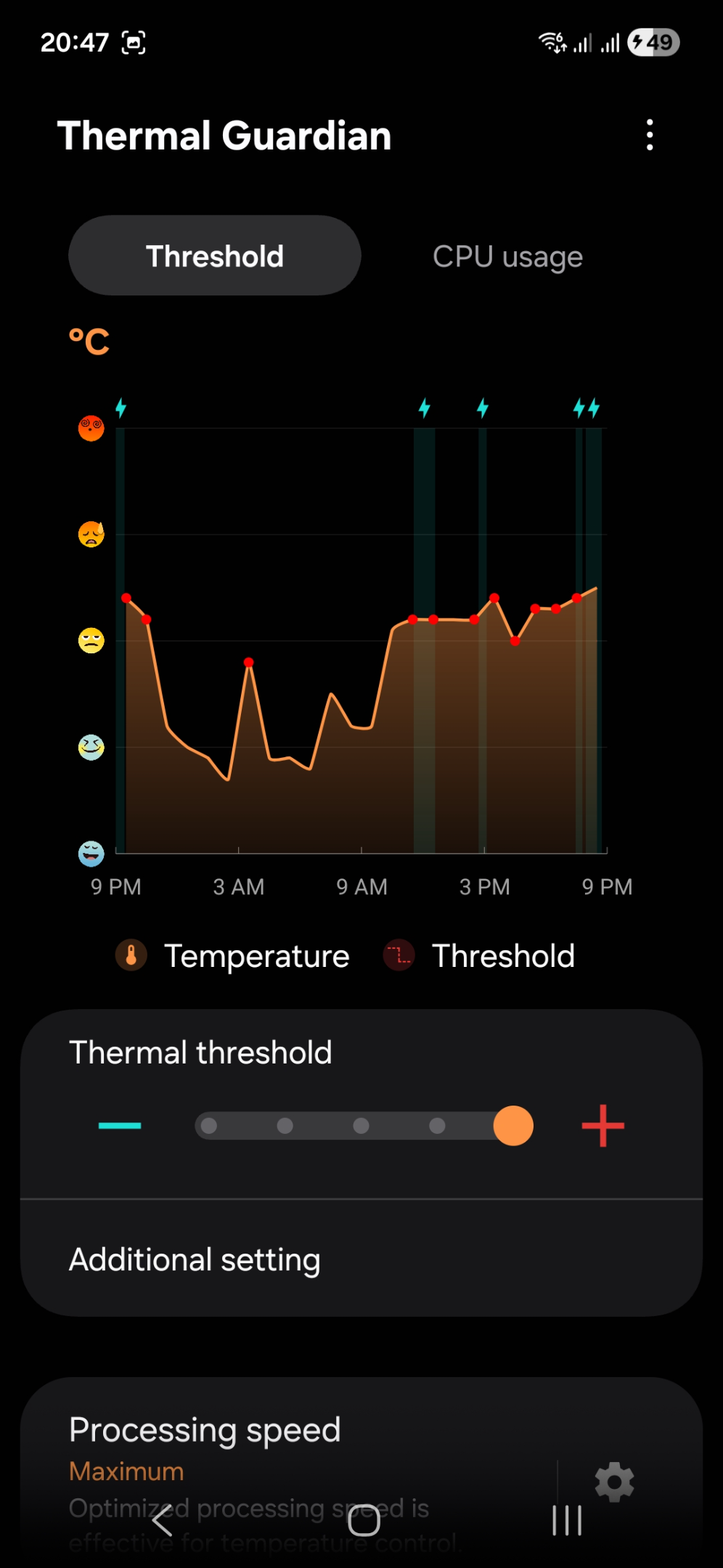The height and width of the screenshot is (1568, 723).
Task: Select the Threshold tab
Action: point(215,256)
